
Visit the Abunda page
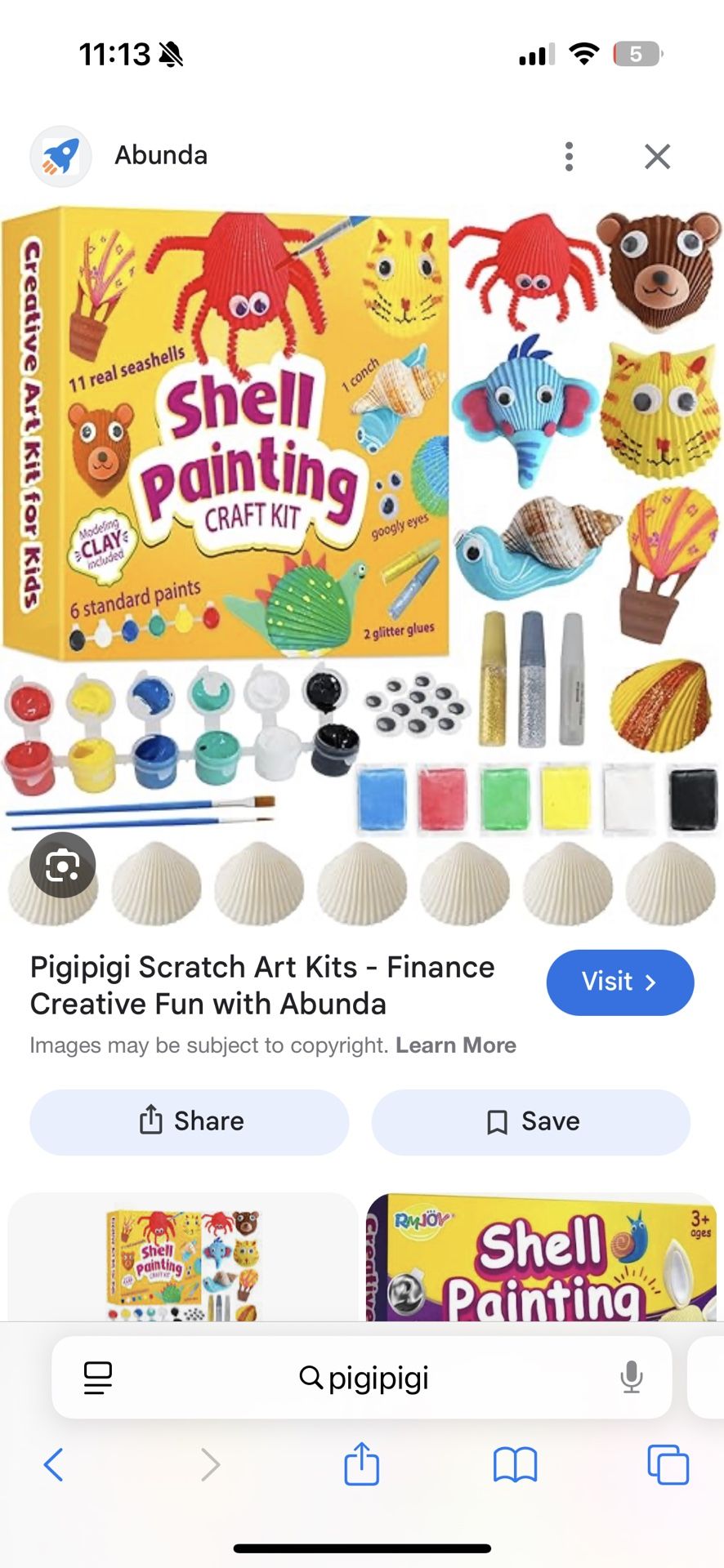point(619,982)
